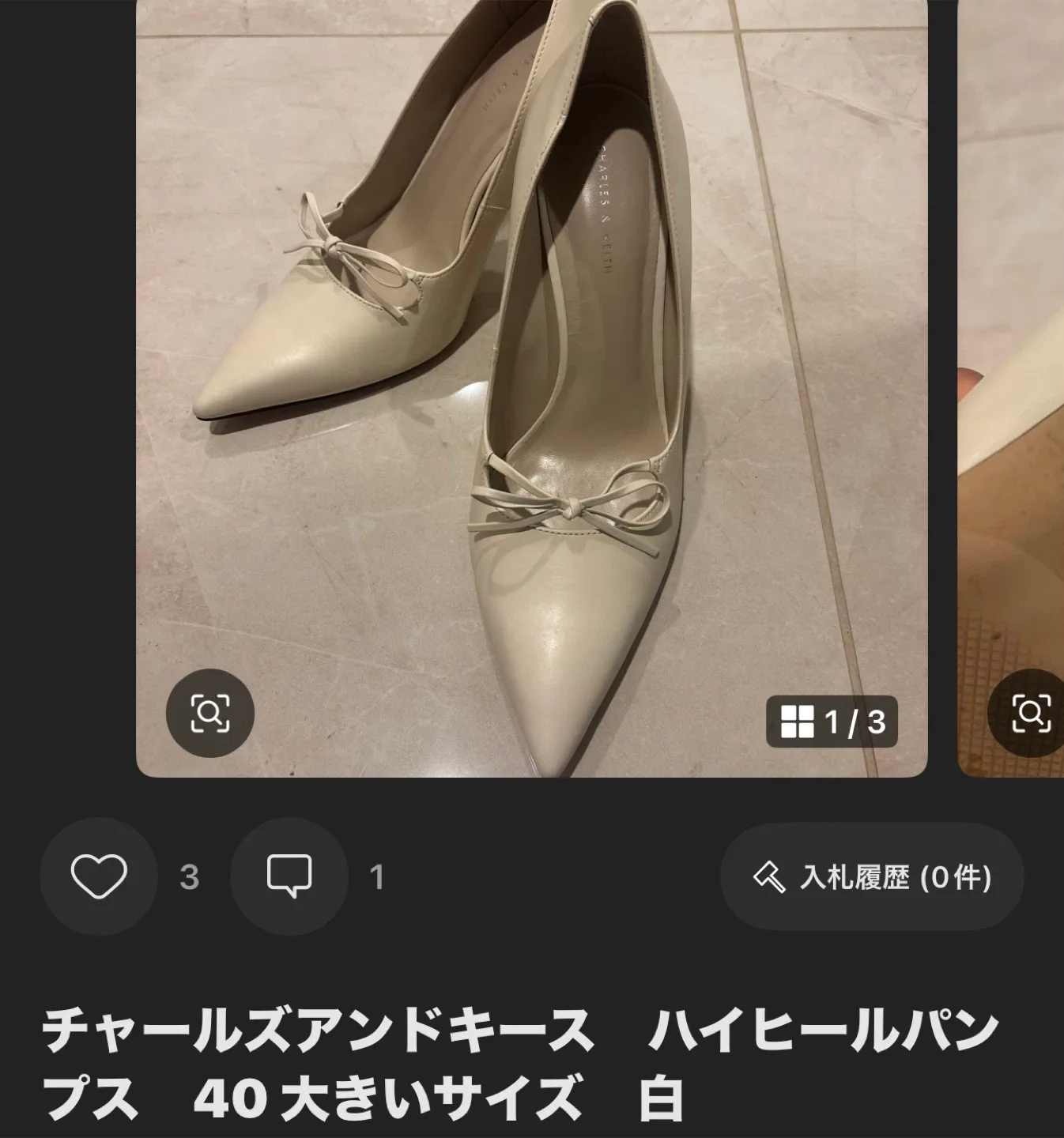Toggle favorite status on this auction item
Screen dimensions: 1064x1138
tap(99, 876)
